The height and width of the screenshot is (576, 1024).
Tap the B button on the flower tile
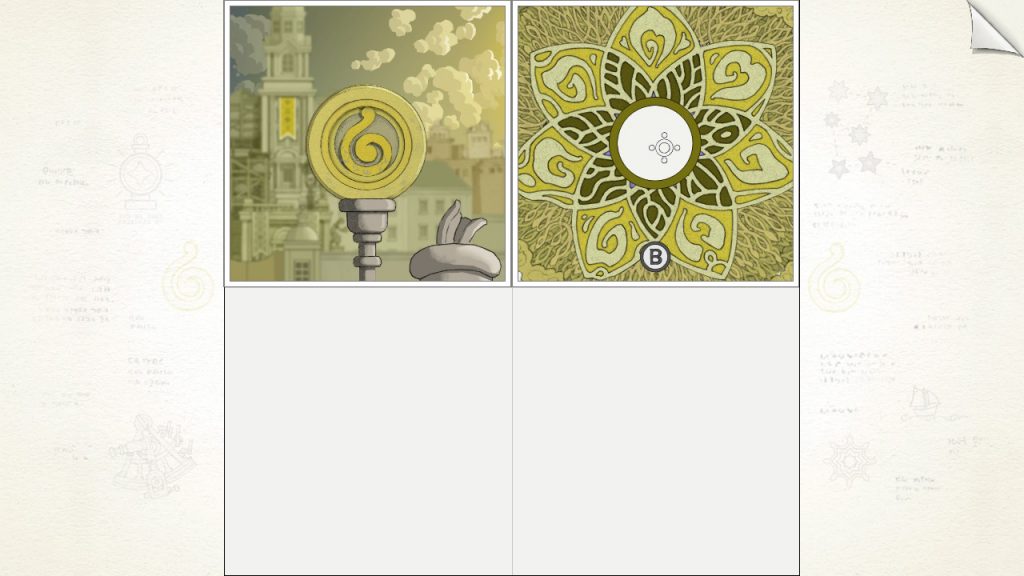click(x=654, y=258)
